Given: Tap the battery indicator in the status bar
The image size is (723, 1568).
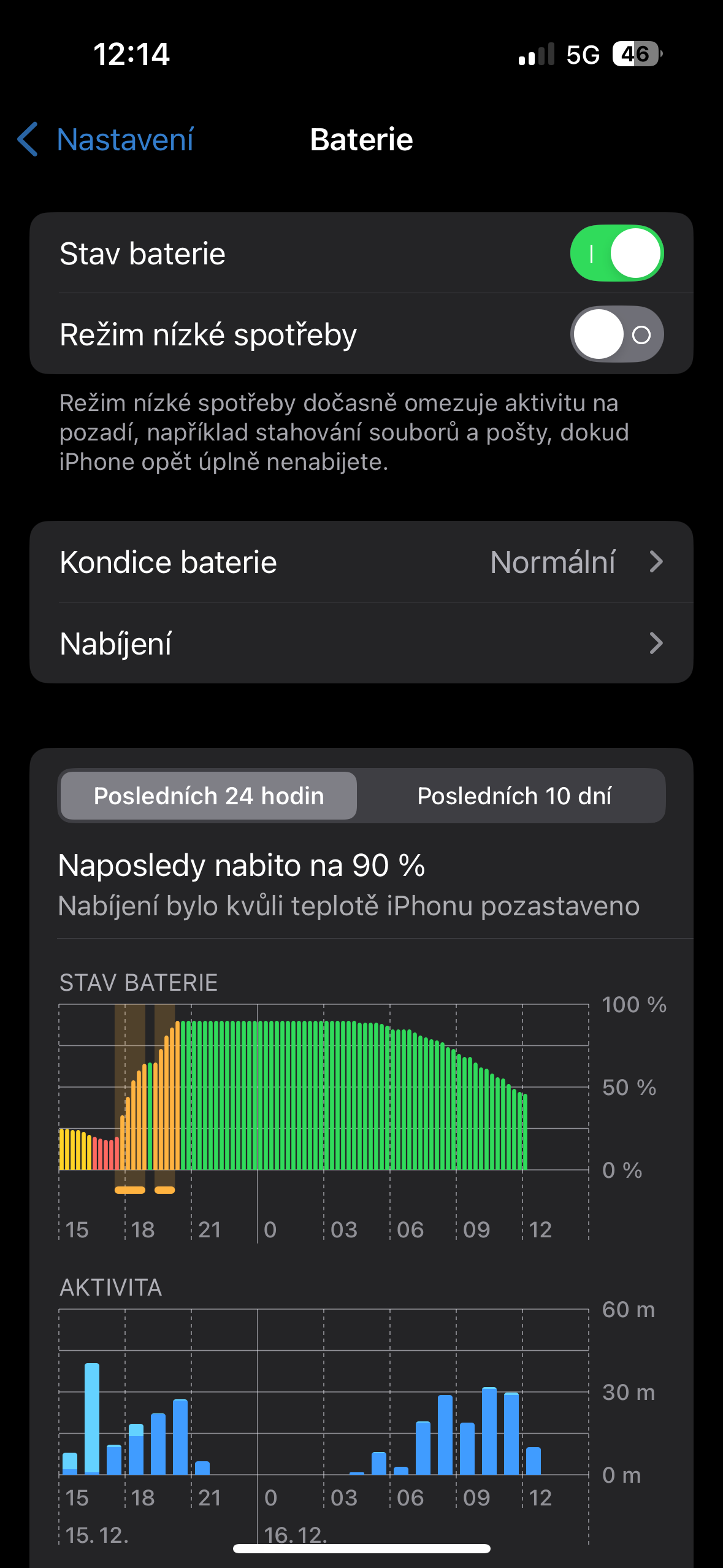Looking at the screenshot, I should [x=636, y=55].
